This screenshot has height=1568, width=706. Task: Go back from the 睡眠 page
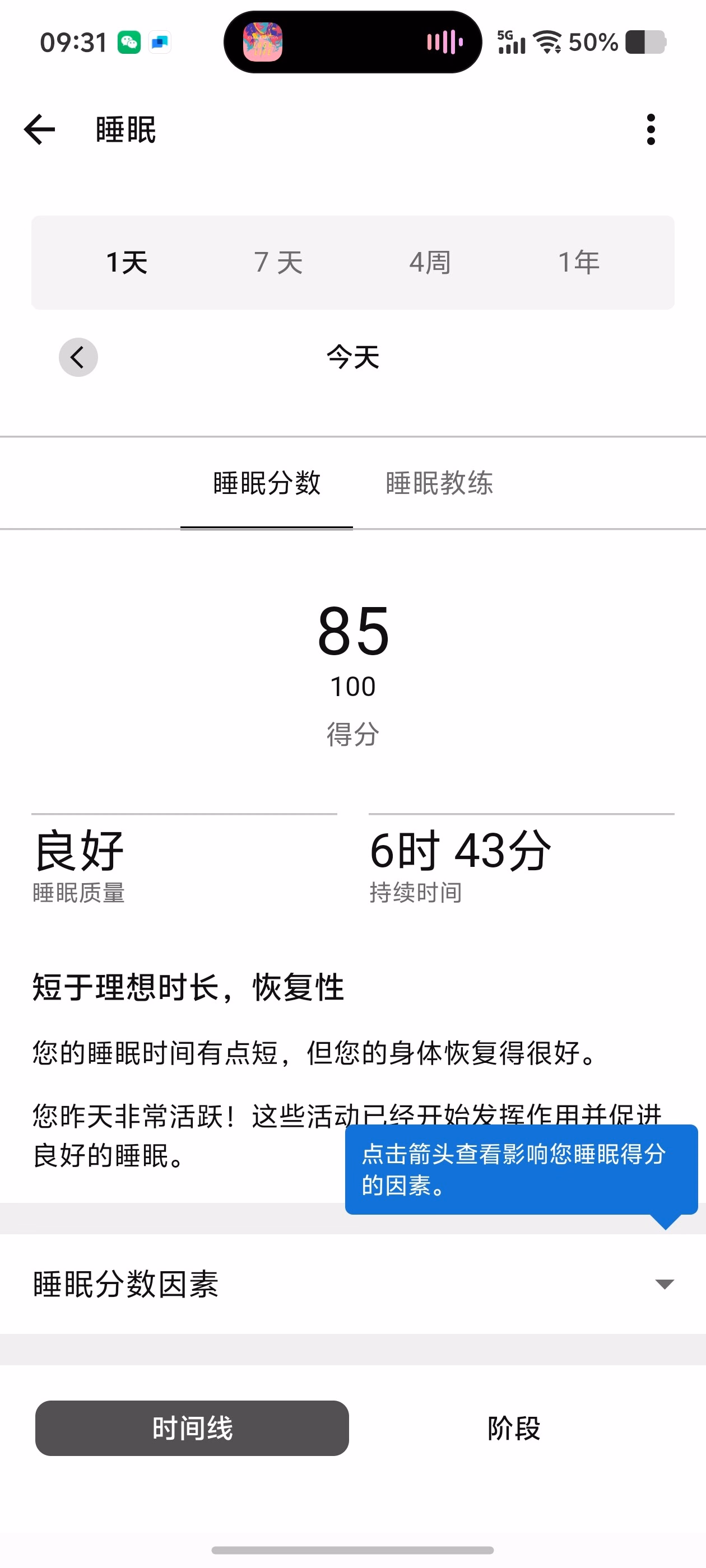point(40,130)
